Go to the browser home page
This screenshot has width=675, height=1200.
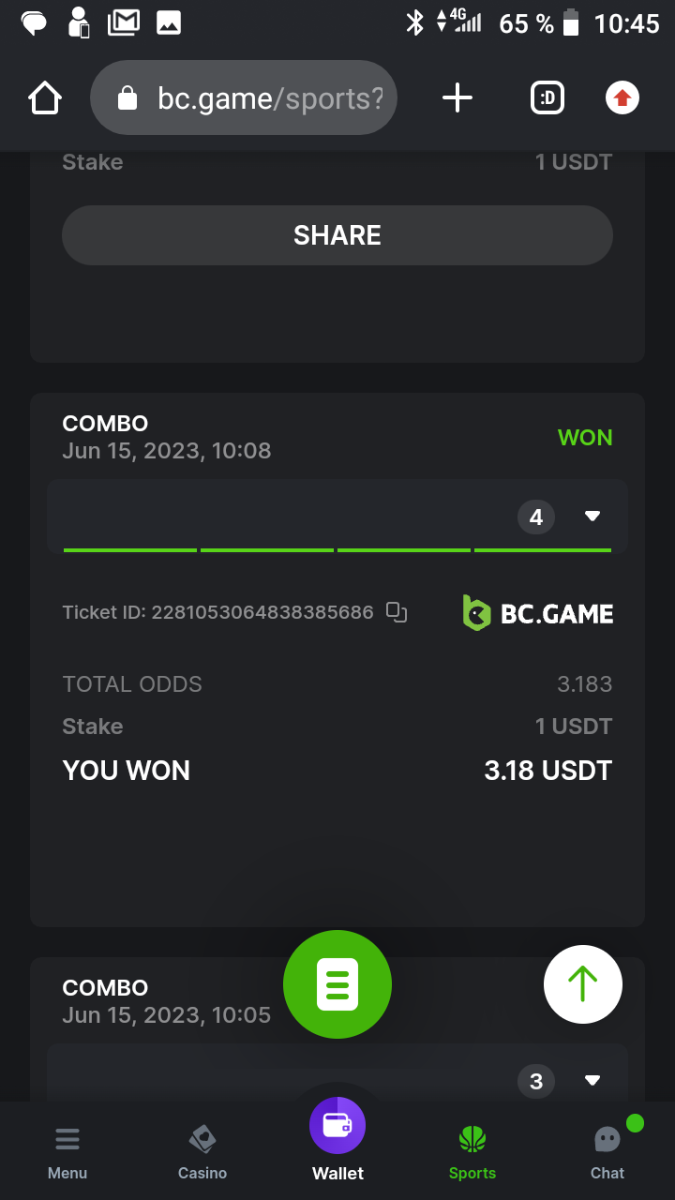[45, 98]
